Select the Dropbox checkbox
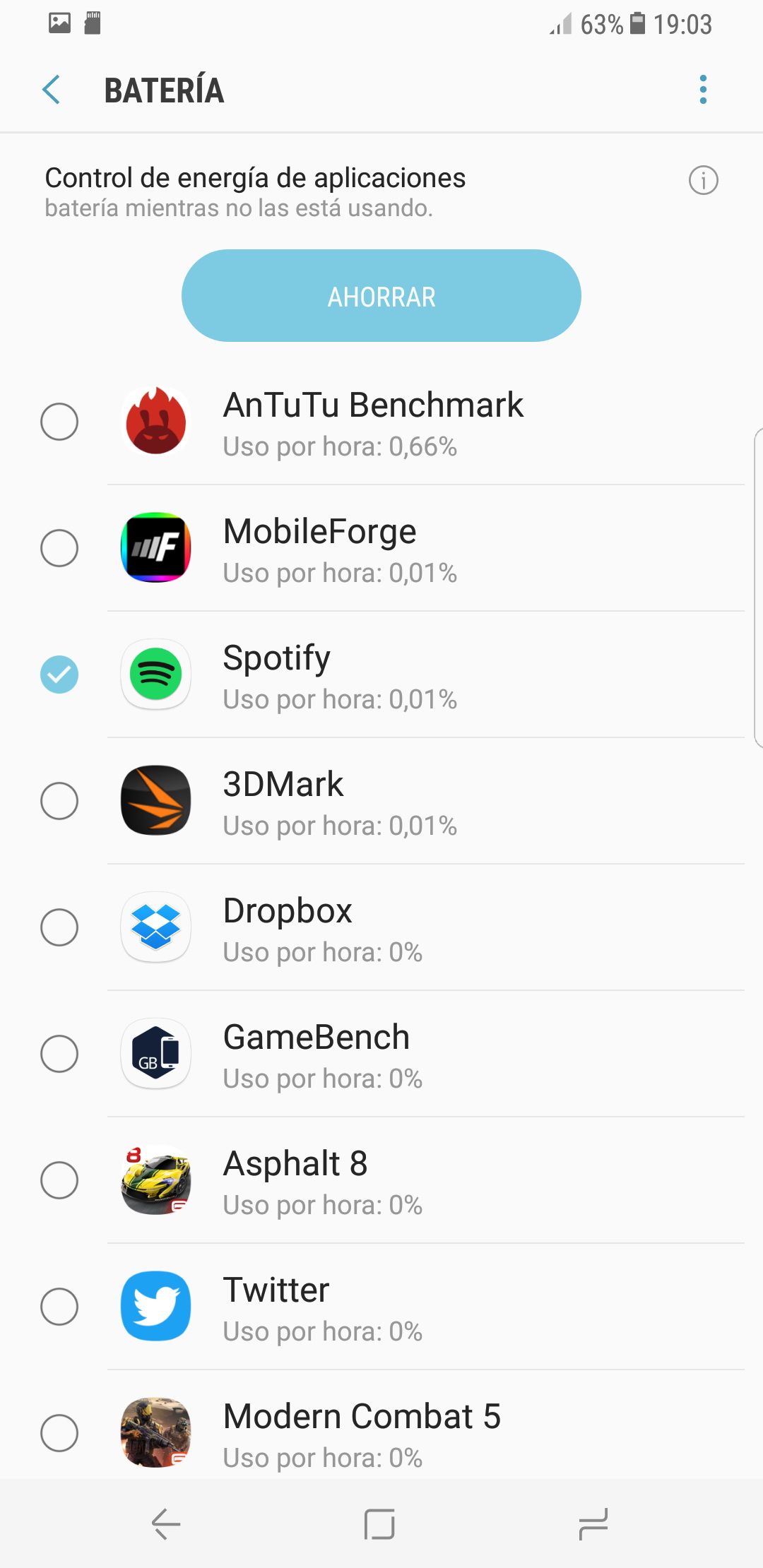 [59, 927]
